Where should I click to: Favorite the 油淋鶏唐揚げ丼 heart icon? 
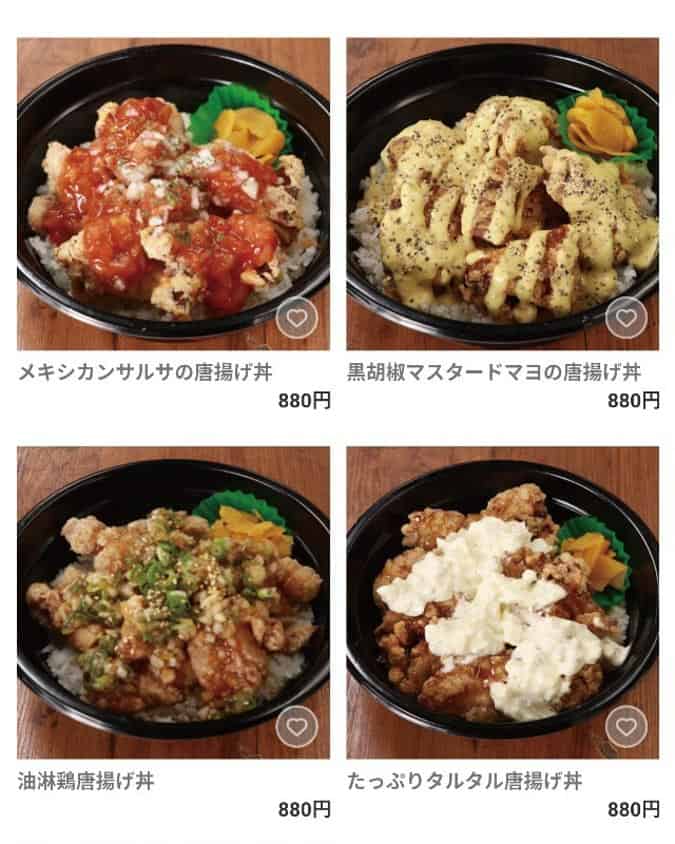297,726
